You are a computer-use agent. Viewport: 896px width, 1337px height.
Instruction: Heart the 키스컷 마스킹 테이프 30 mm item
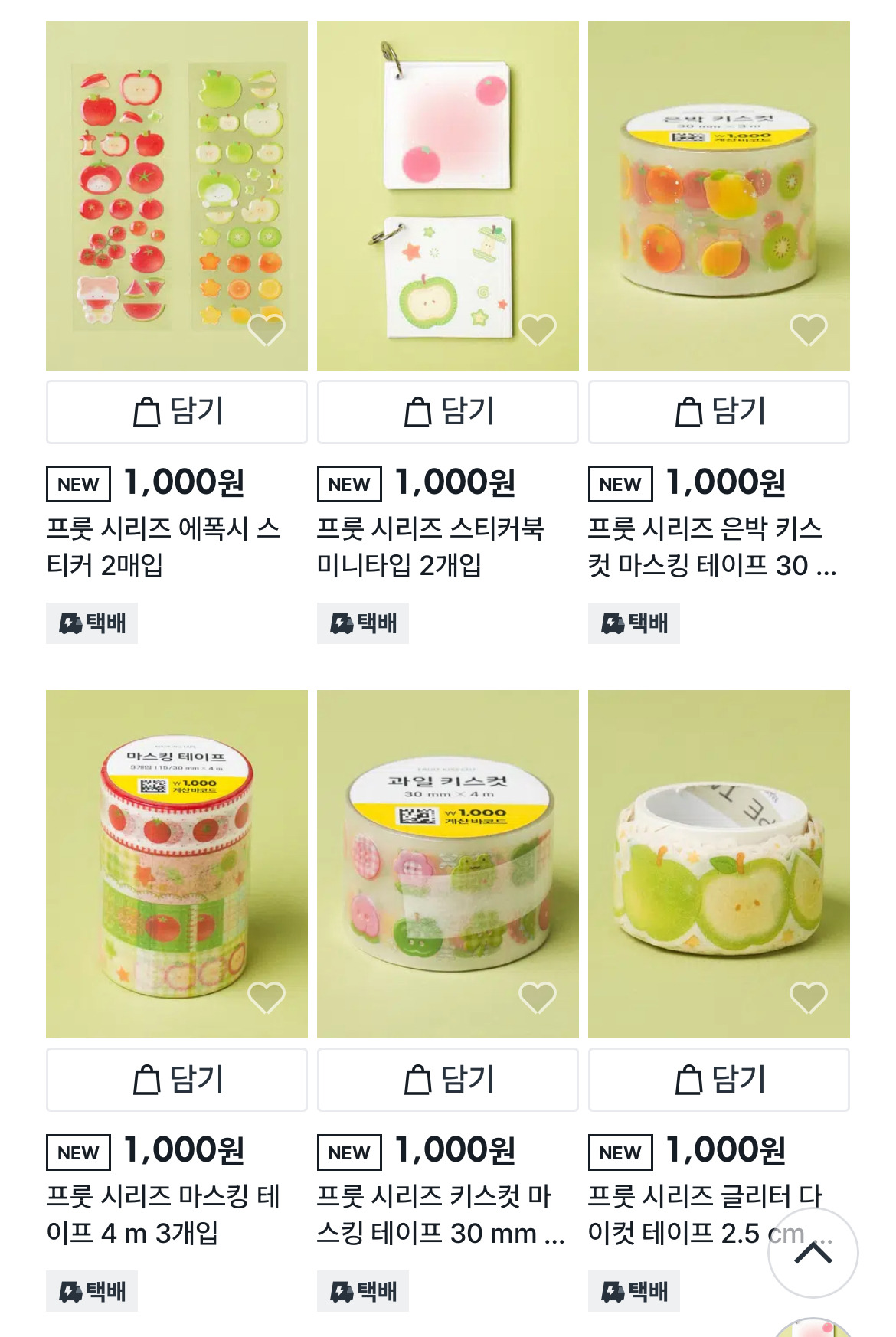tap(538, 998)
